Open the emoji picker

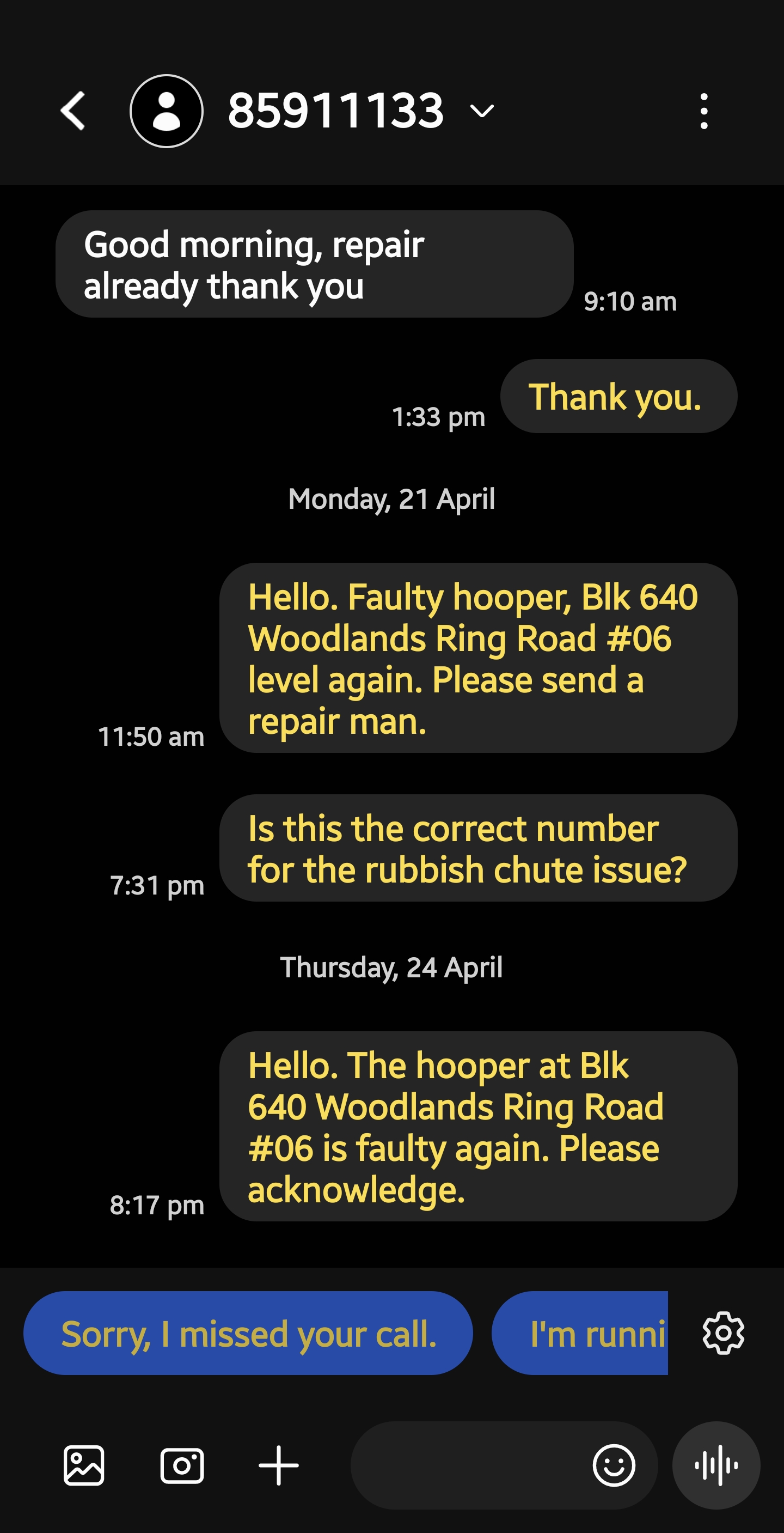[614, 1465]
